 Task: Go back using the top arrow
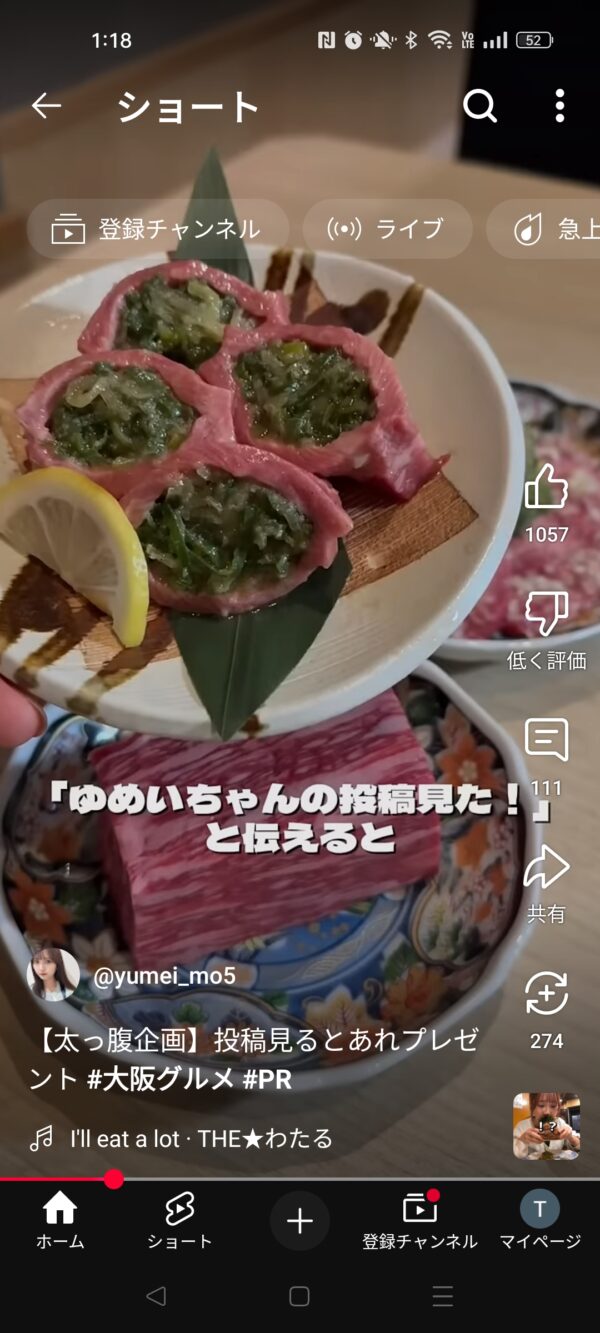[x=46, y=106]
